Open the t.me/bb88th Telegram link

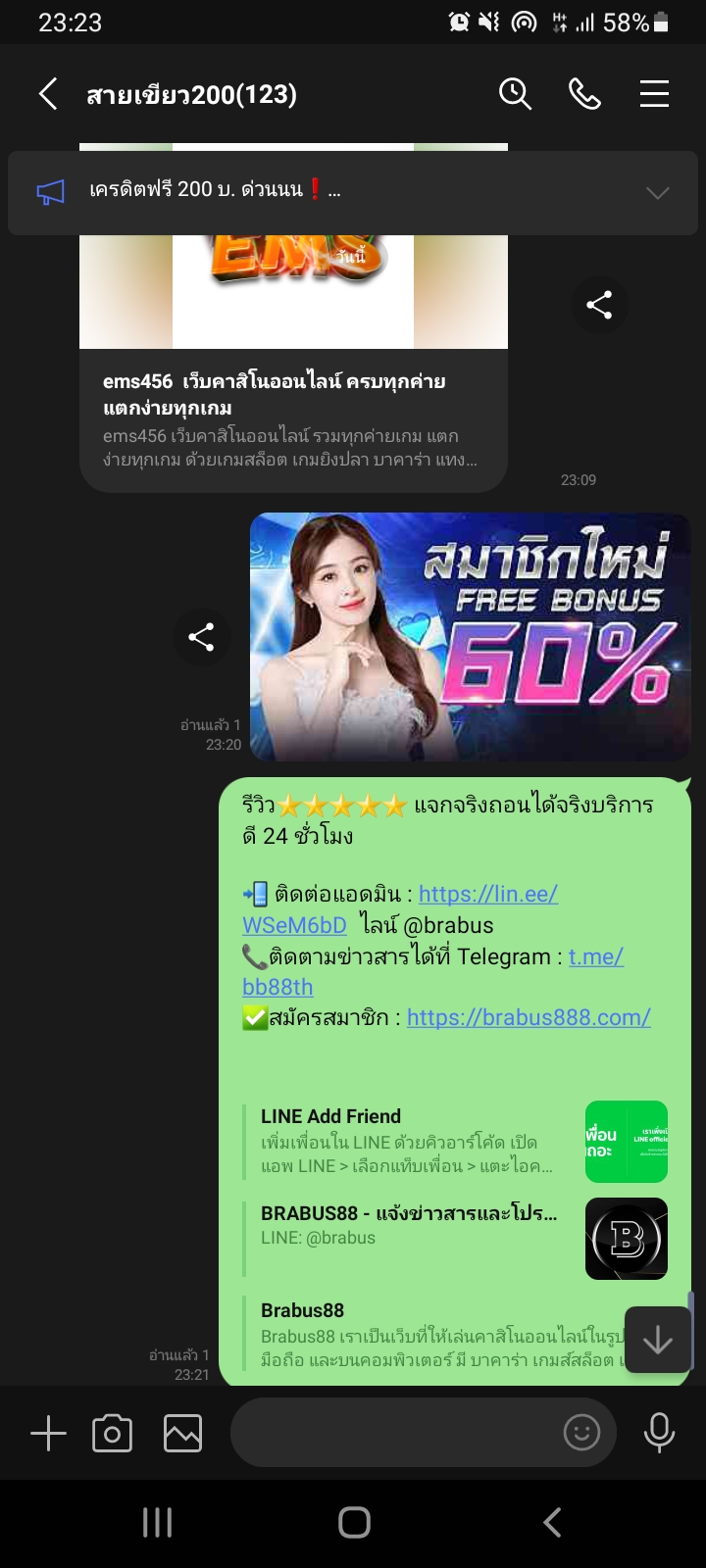coord(595,956)
